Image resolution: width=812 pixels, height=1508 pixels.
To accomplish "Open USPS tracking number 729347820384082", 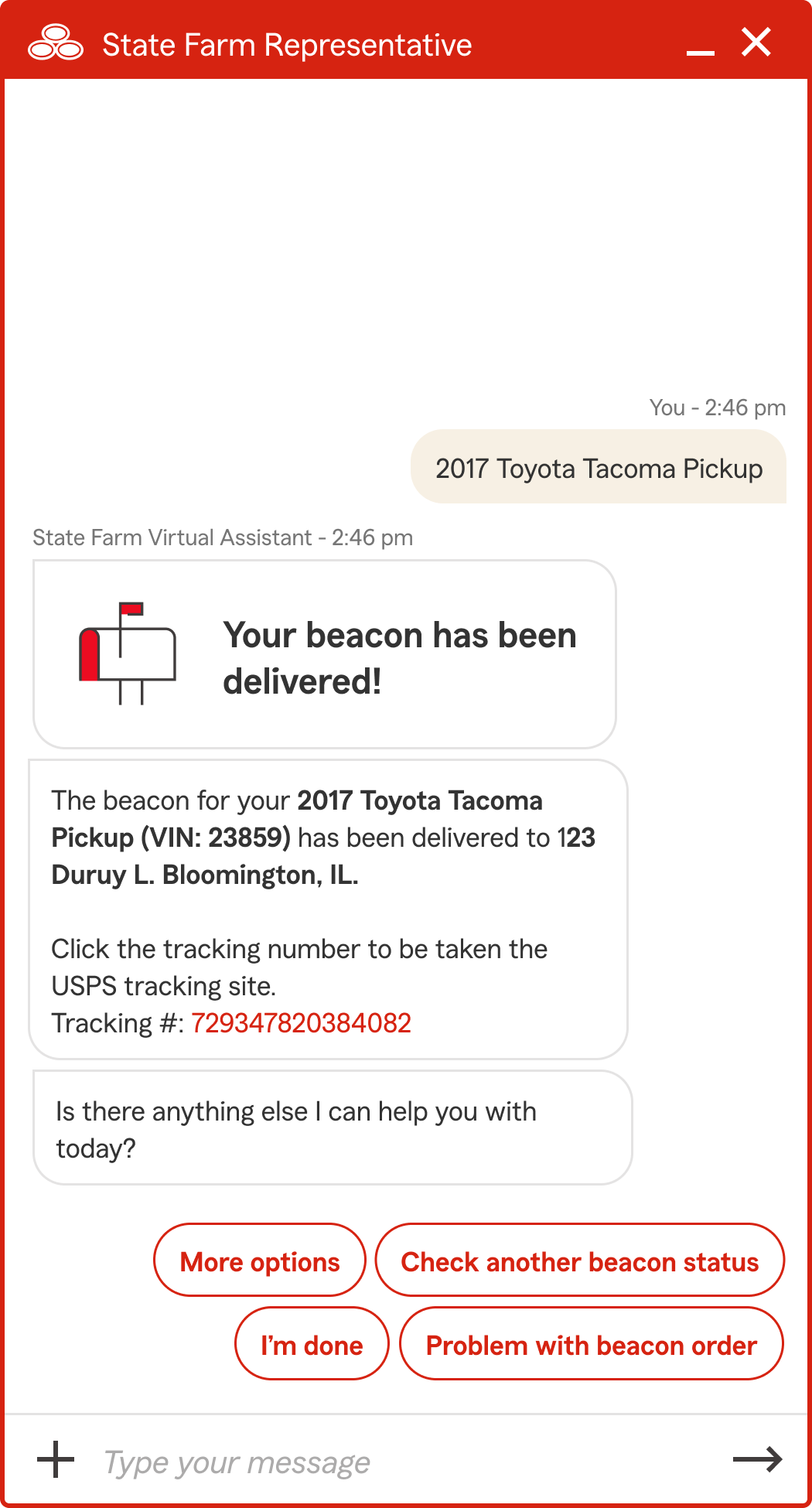I will tap(301, 1023).
